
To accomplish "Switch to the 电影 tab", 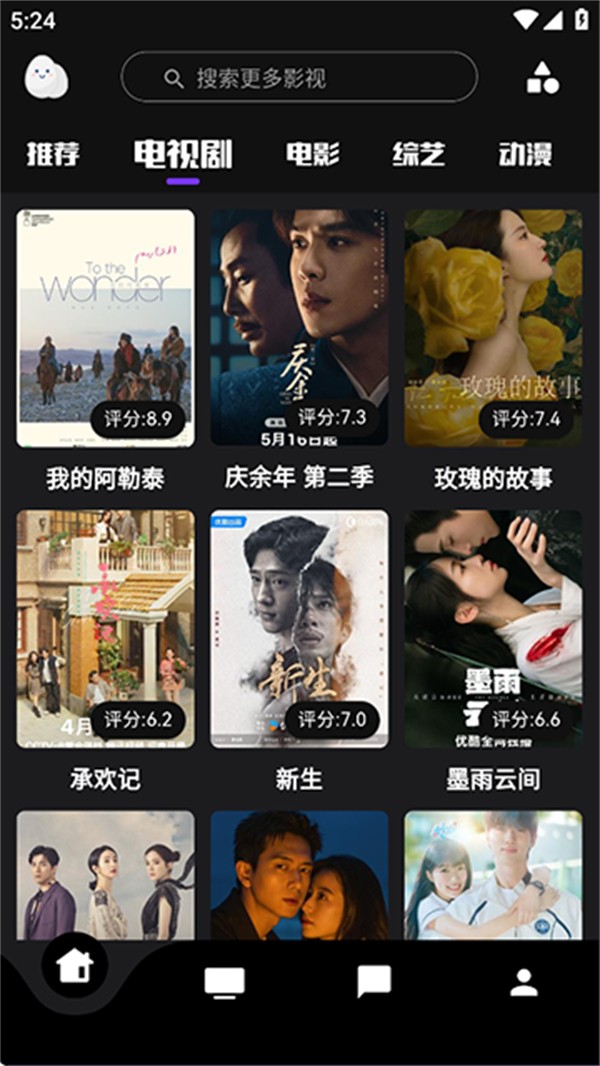I will (x=312, y=154).
